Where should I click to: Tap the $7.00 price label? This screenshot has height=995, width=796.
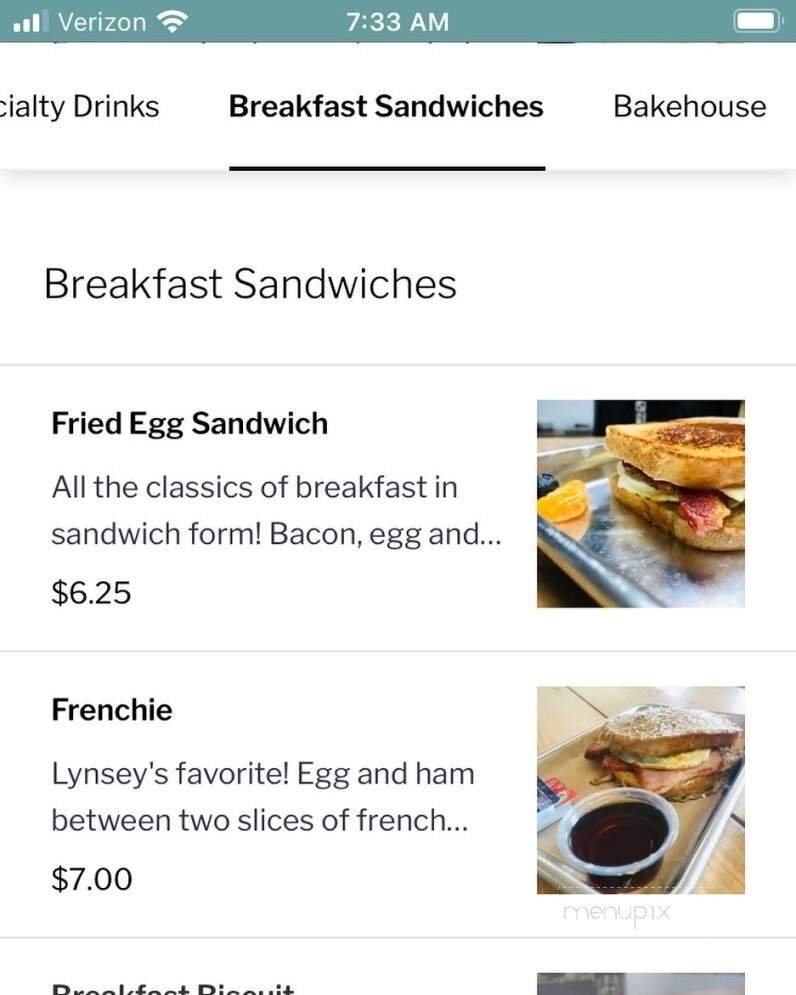coord(90,879)
